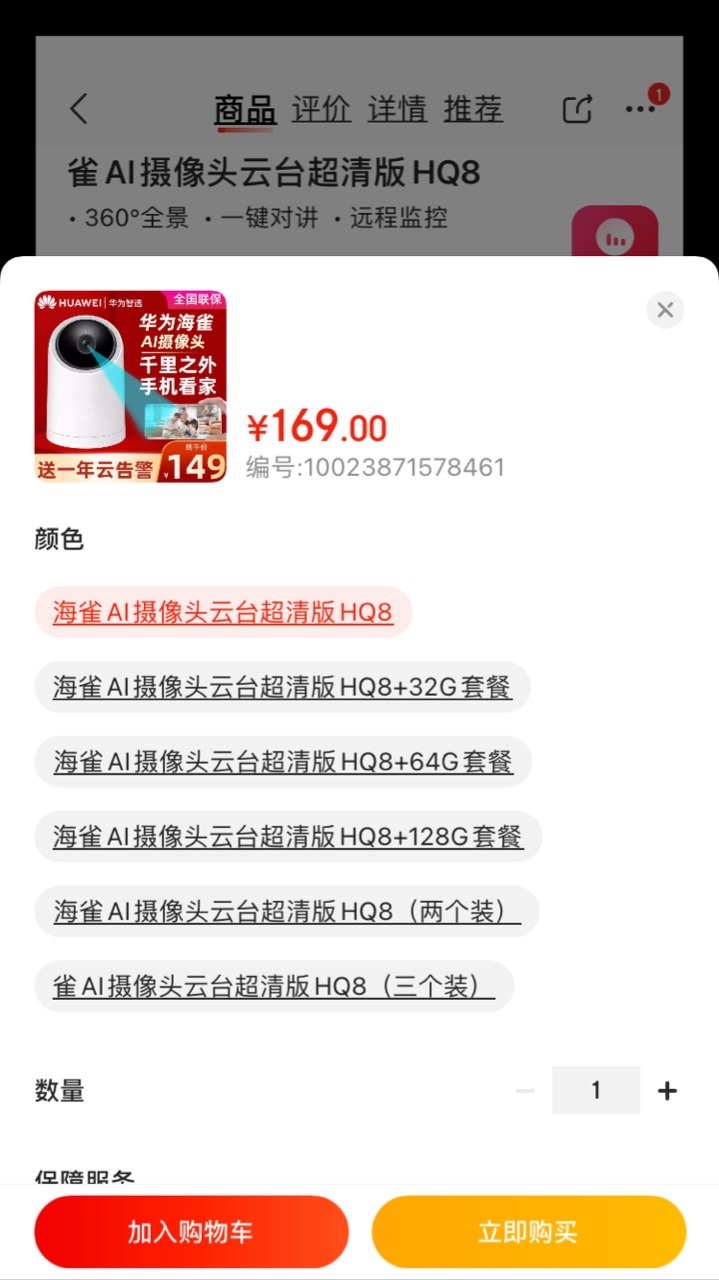View the product thumbnail image
Viewport: 719px width, 1280px height.
pos(130,387)
